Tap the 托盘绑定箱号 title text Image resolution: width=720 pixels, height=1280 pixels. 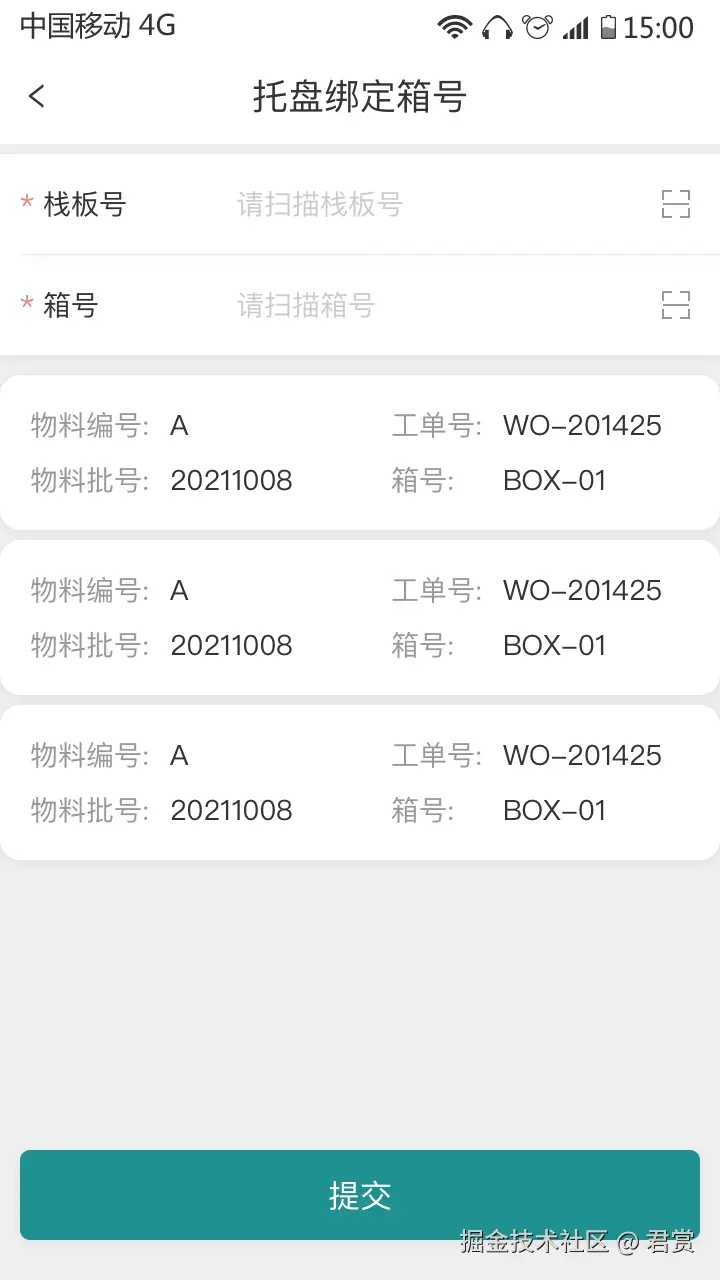[x=360, y=97]
